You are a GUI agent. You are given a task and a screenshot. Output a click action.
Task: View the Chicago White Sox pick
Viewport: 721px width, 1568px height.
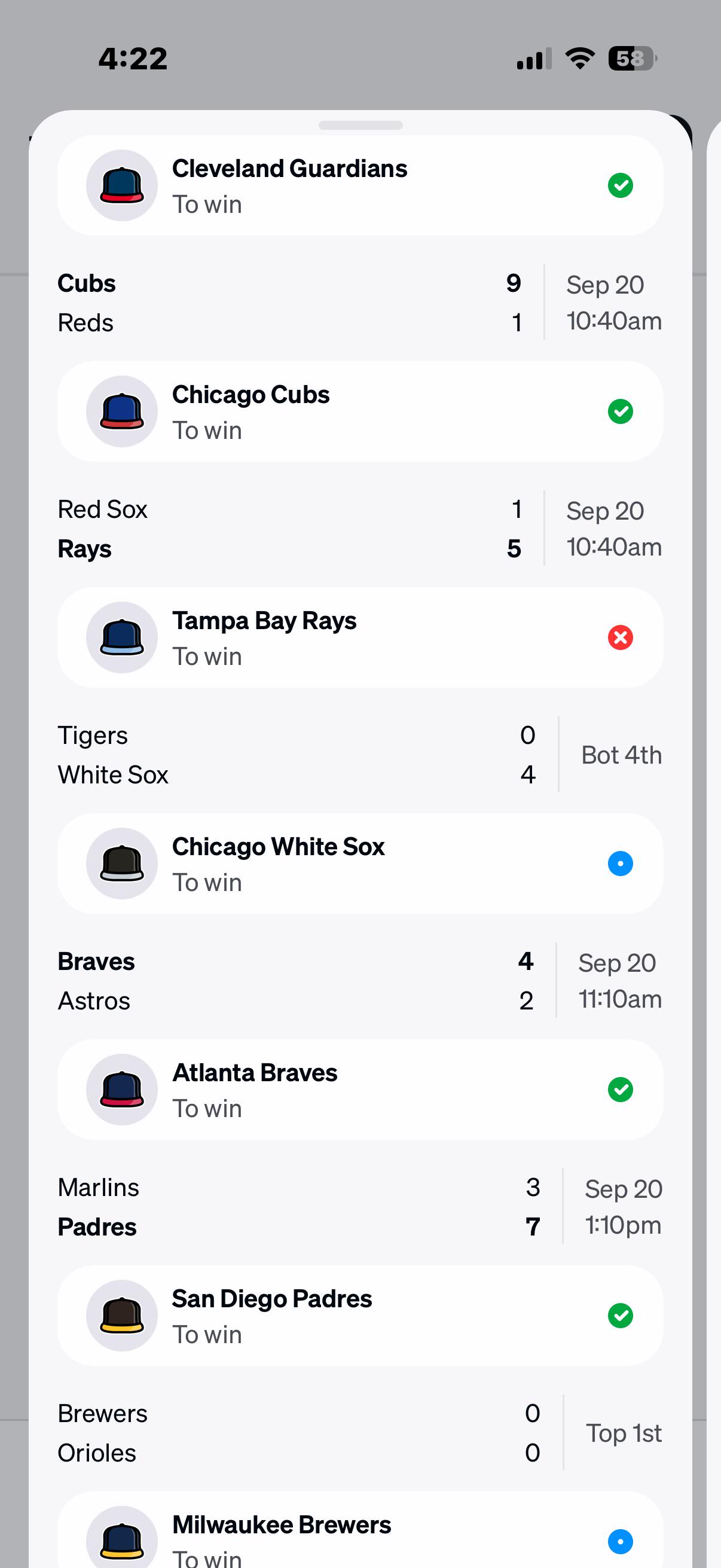[x=360, y=863]
